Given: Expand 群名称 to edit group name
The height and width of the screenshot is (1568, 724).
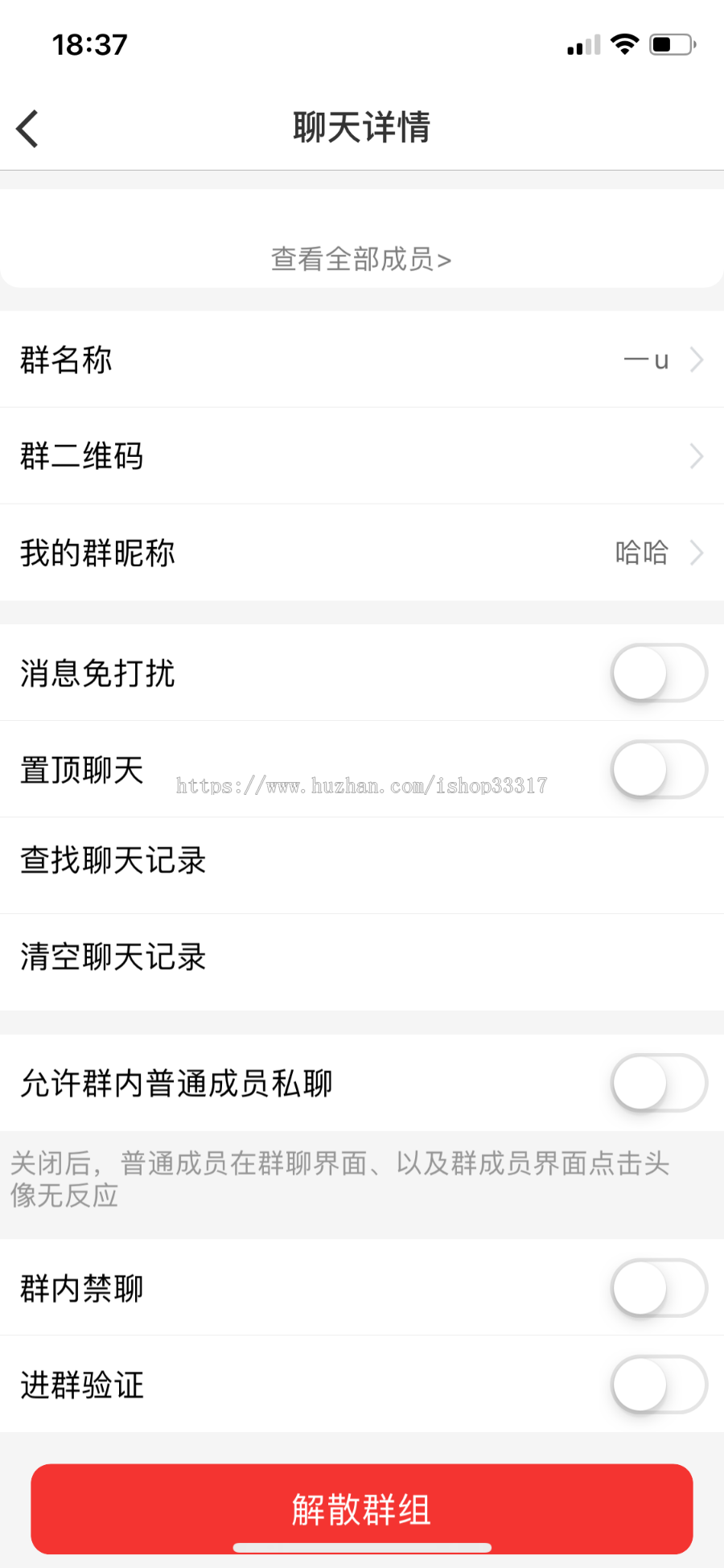Looking at the screenshot, I should pos(362,360).
